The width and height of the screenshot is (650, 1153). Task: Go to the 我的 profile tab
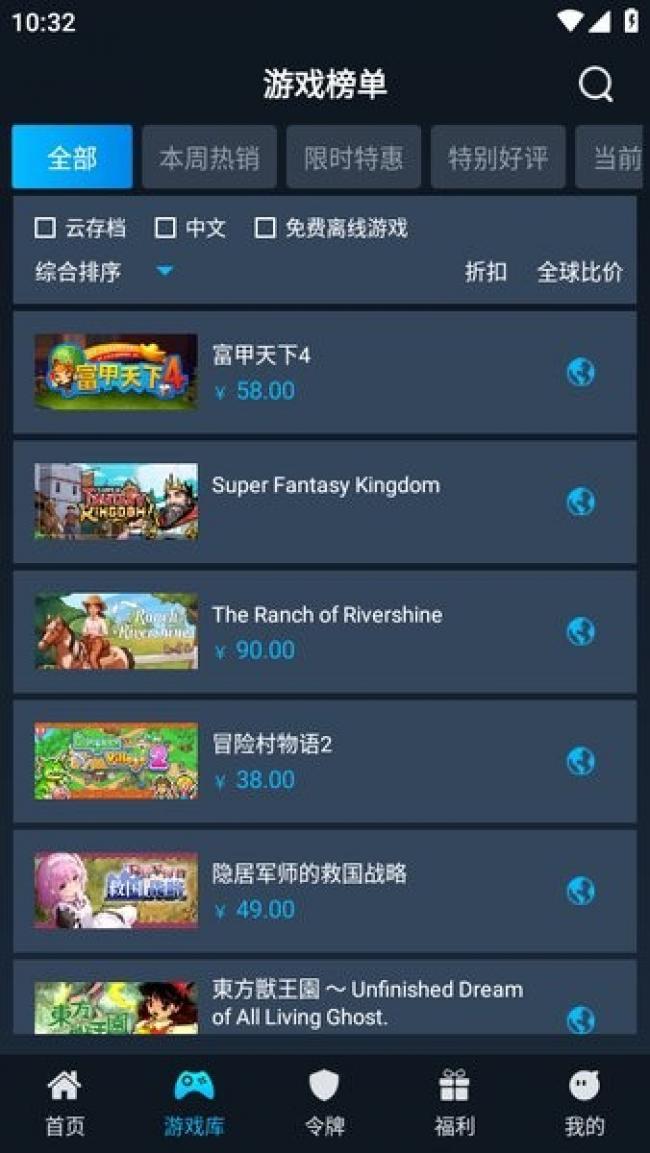[x=584, y=1102]
